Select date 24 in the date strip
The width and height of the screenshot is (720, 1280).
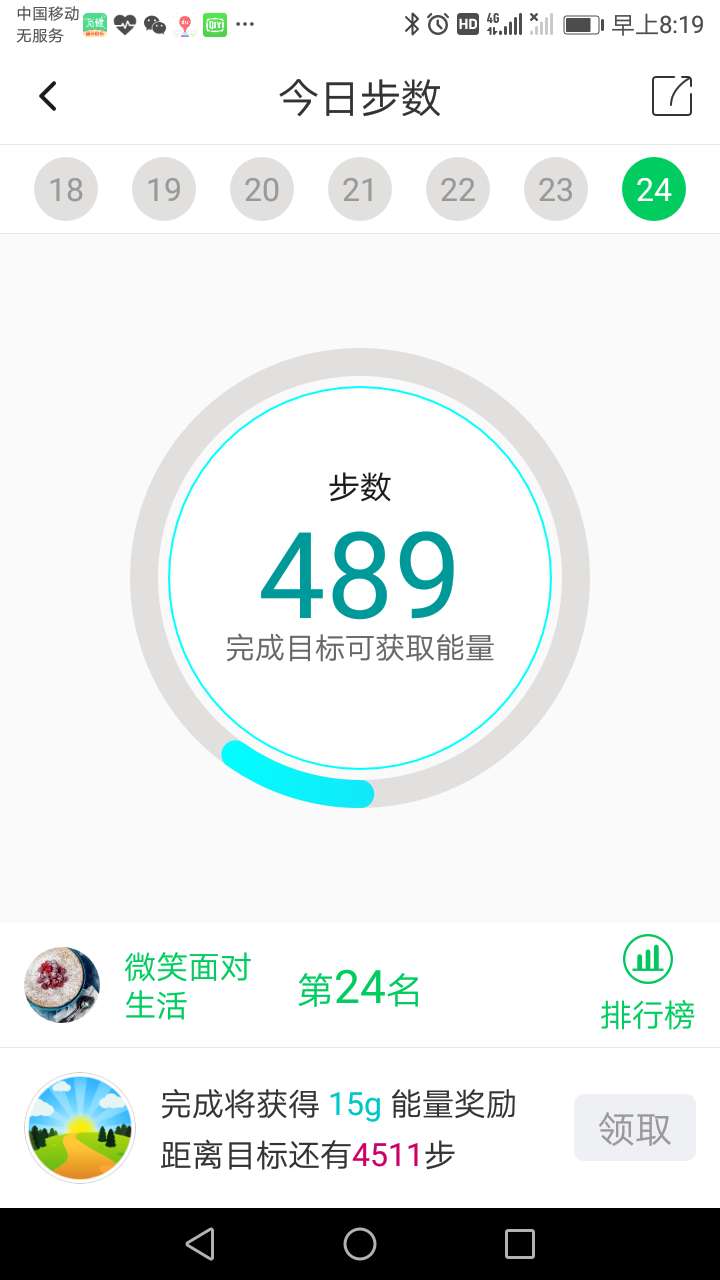coord(653,188)
